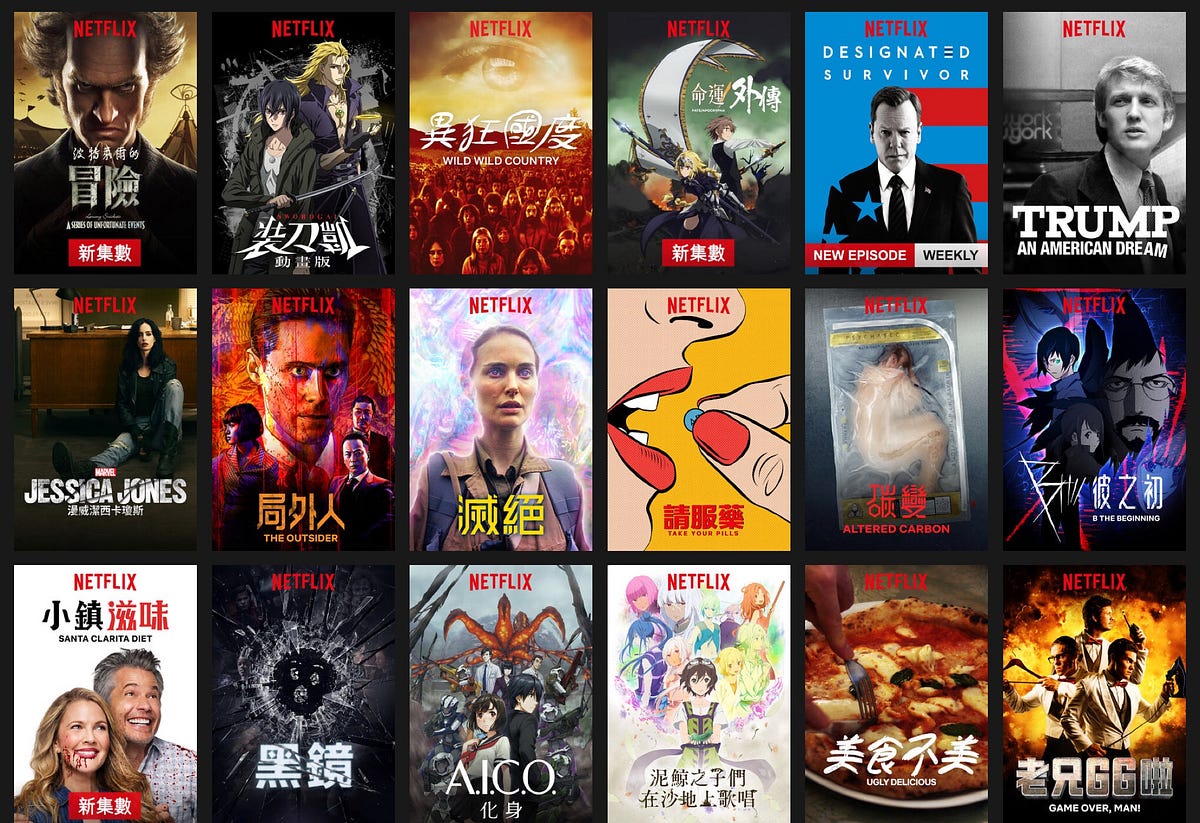The width and height of the screenshot is (1200, 823).
Task: Open B: The Beginning anime
Action: (x=1093, y=419)
